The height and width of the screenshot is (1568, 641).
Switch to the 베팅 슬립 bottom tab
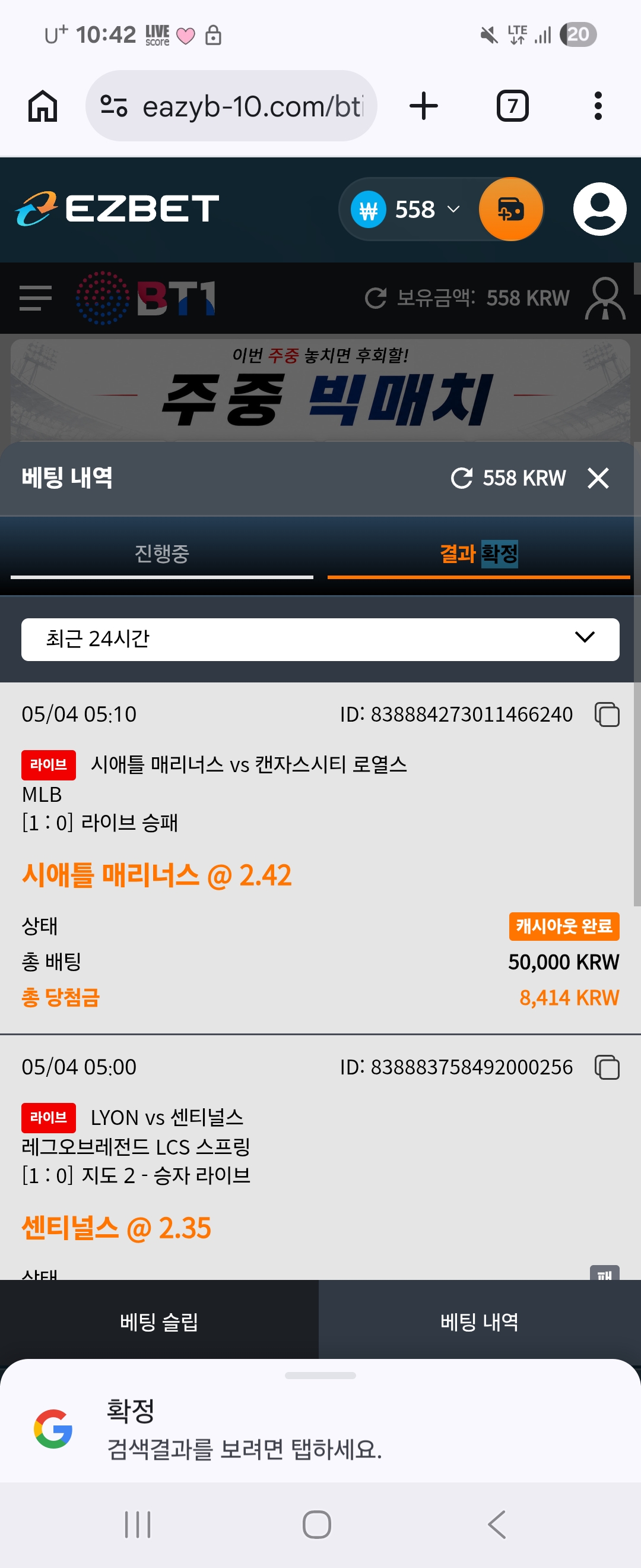tap(159, 1322)
